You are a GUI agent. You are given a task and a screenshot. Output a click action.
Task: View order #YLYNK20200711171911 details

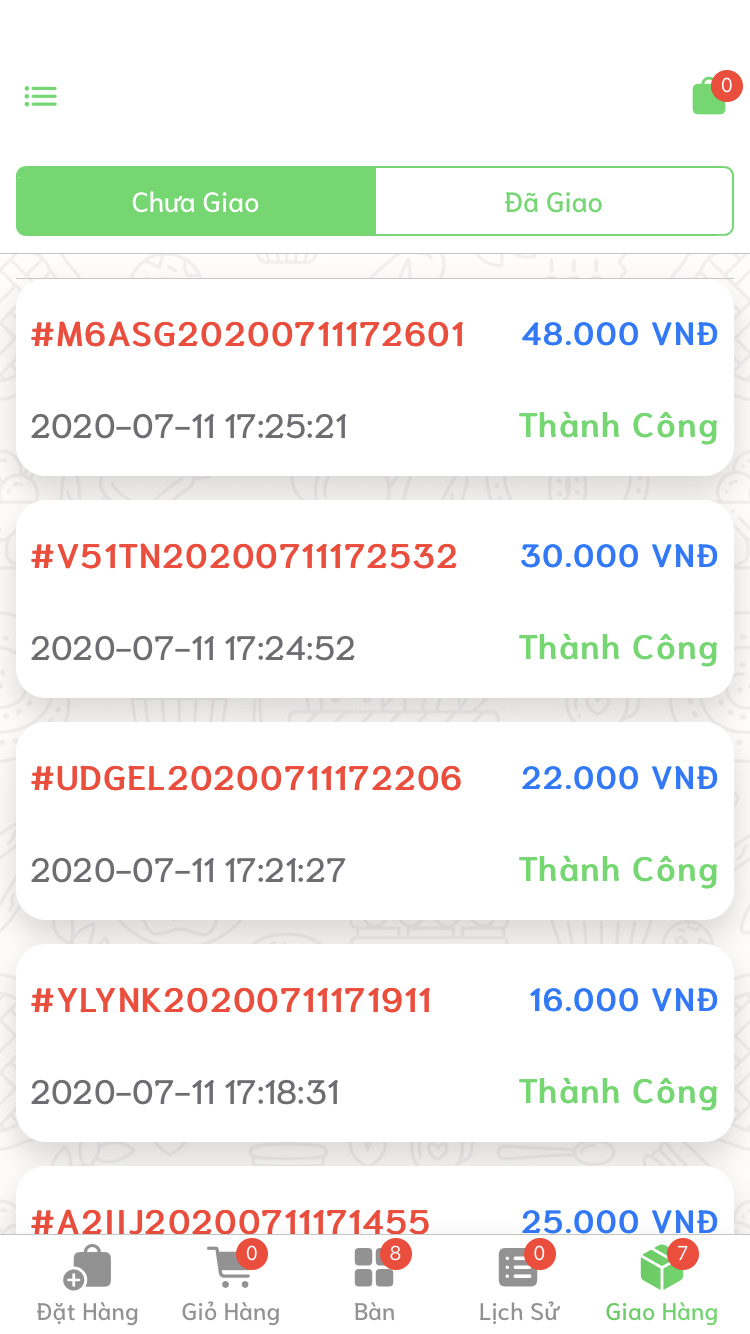click(x=374, y=1043)
